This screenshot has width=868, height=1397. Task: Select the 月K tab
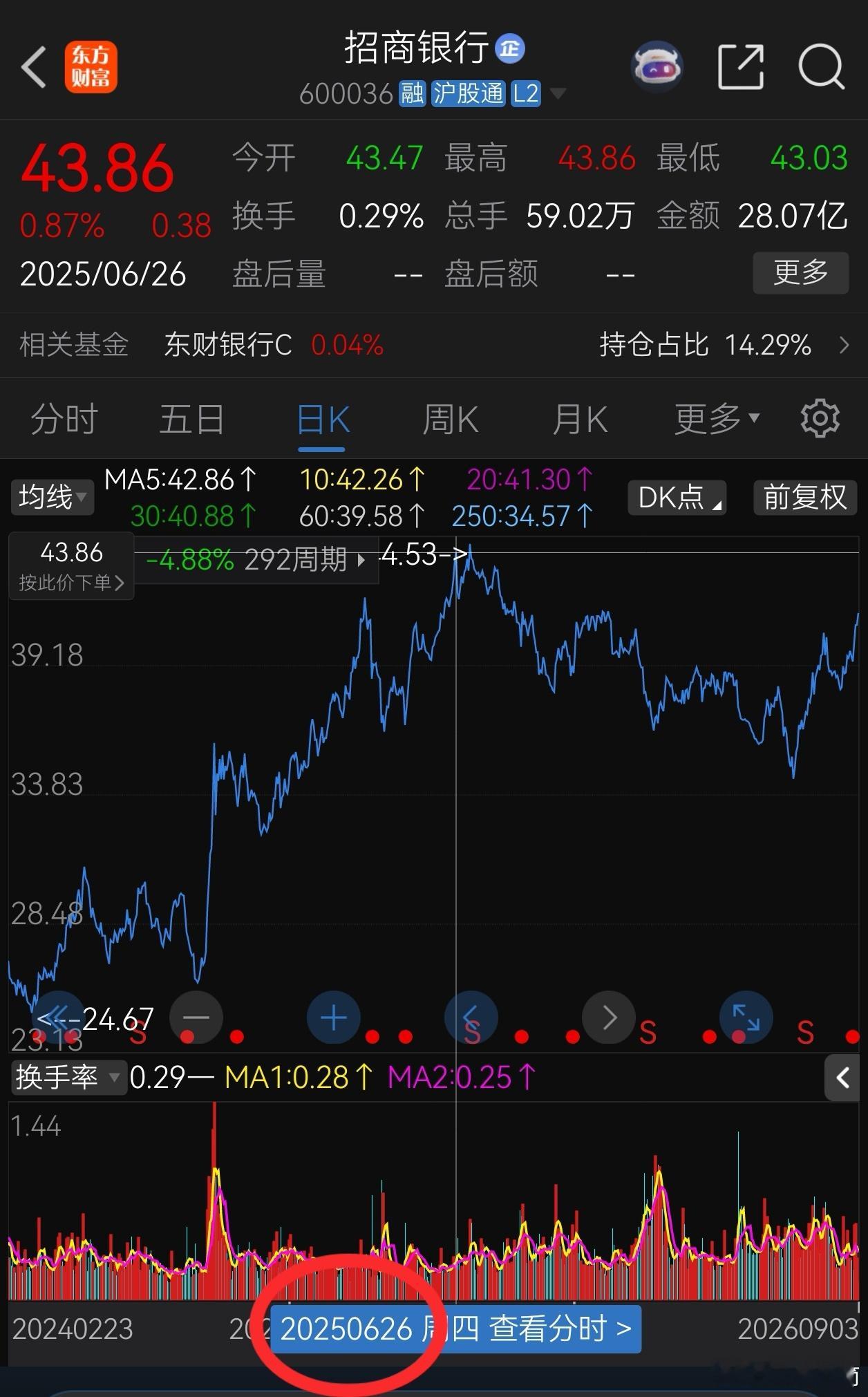coord(579,420)
